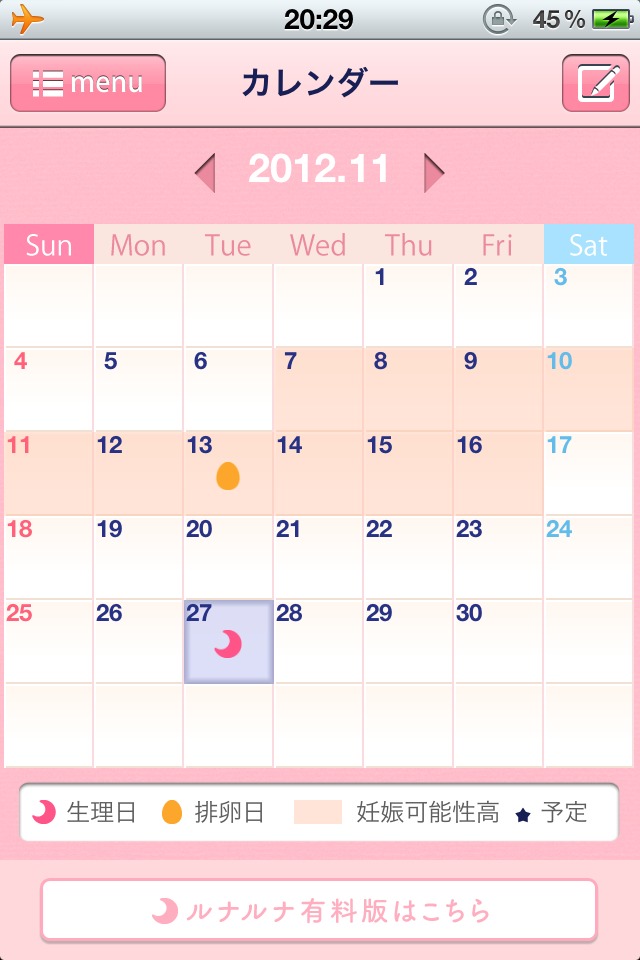Pick November 18 on the calendar
The image size is (640, 960).
pos(48,557)
